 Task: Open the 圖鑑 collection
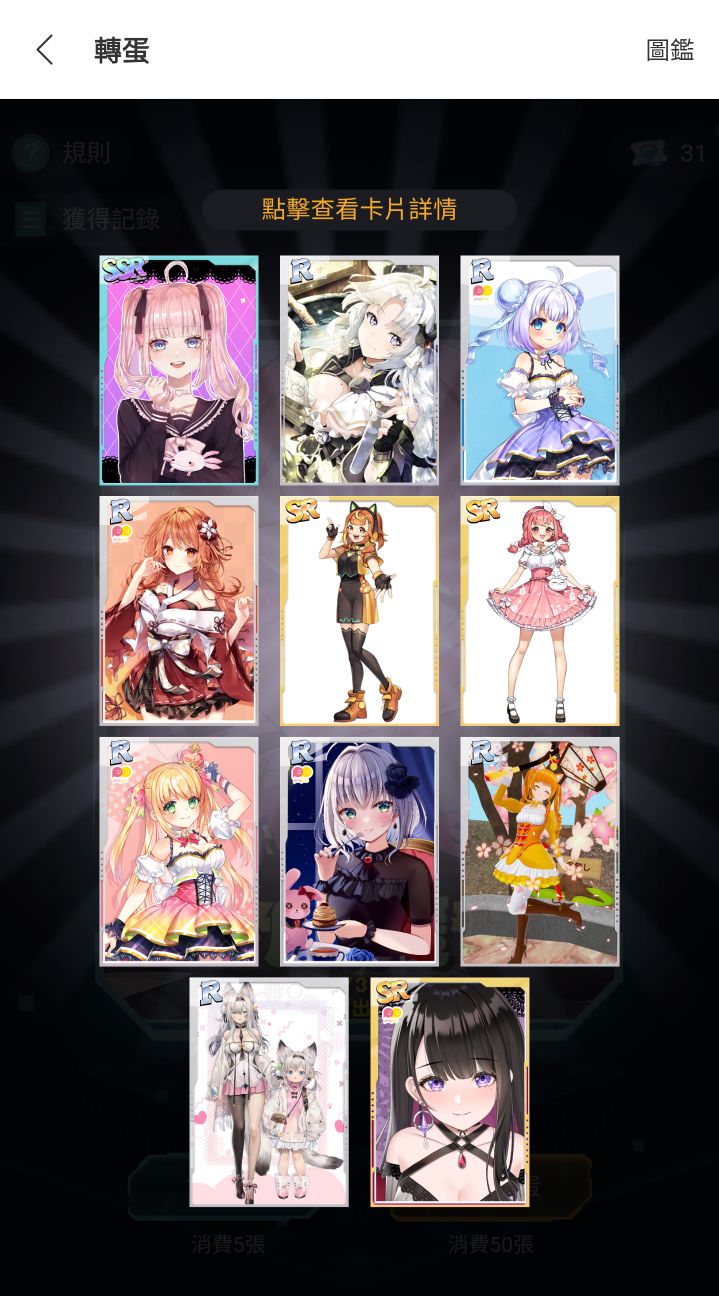tap(669, 50)
